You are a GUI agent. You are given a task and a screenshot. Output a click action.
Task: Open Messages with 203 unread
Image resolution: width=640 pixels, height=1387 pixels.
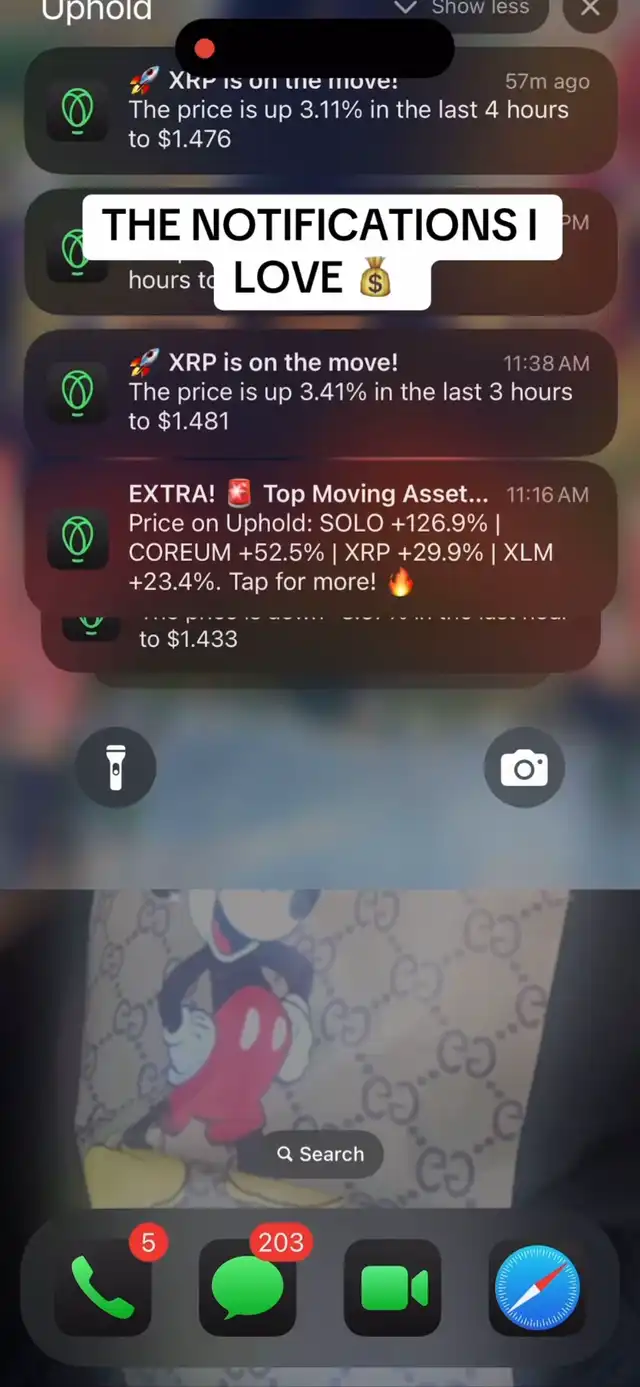pyautogui.click(x=247, y=1287)
